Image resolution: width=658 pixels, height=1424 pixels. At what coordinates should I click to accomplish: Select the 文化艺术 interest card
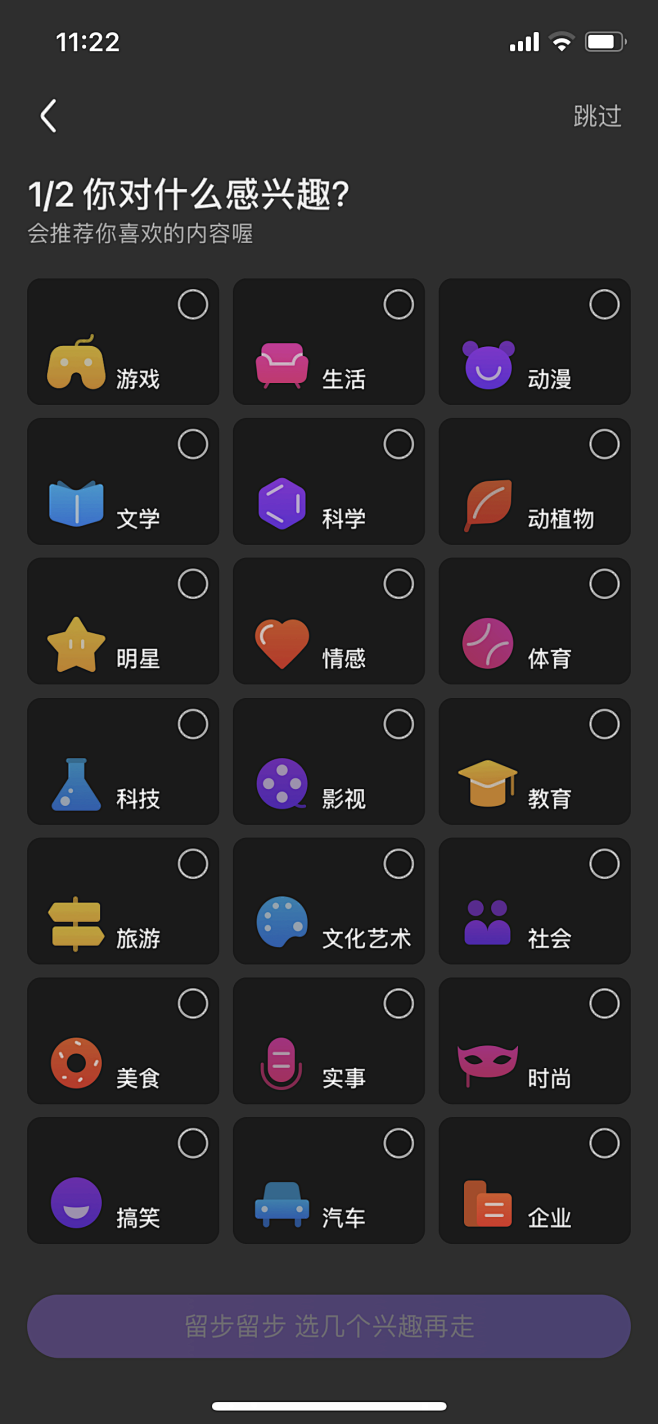329,902
